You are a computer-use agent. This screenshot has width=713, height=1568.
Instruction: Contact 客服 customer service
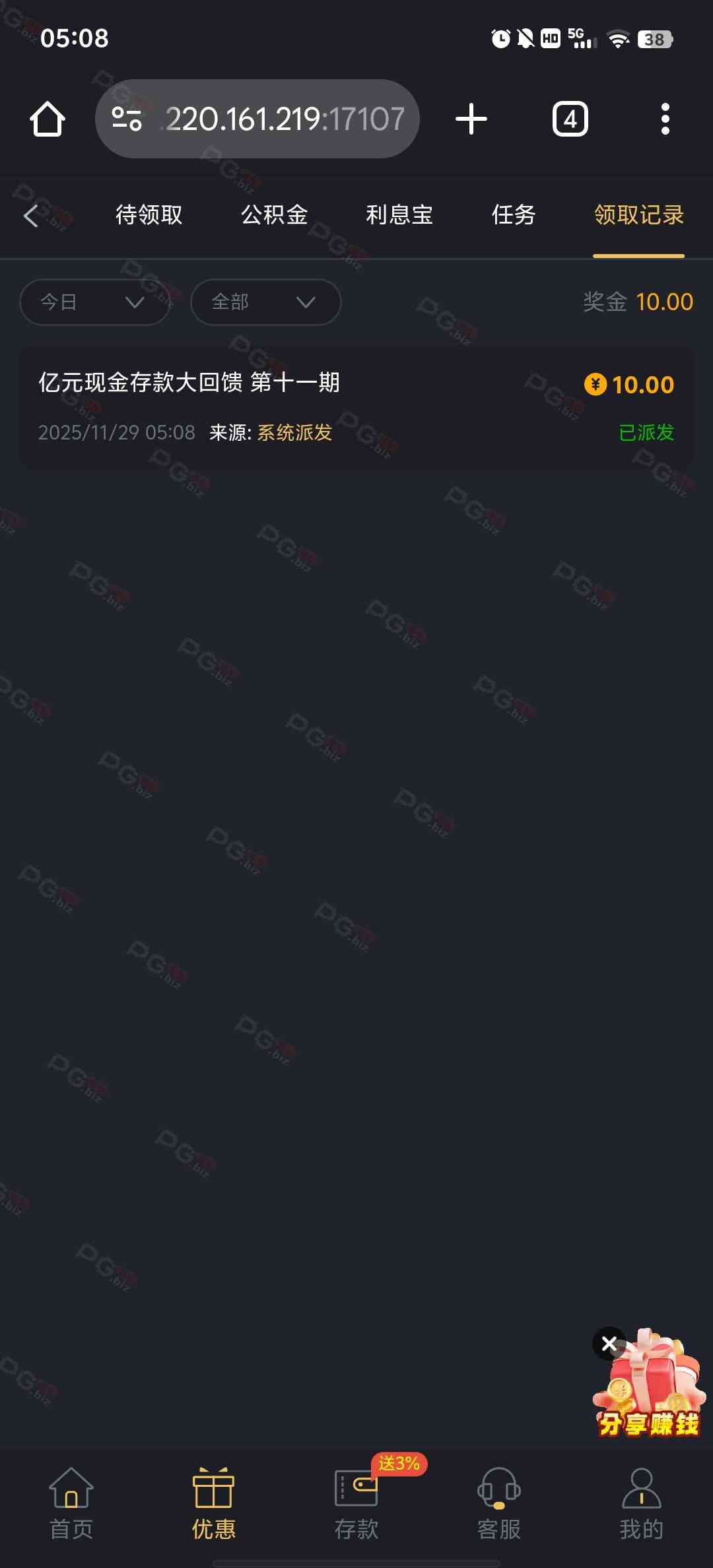(499, 1499)
